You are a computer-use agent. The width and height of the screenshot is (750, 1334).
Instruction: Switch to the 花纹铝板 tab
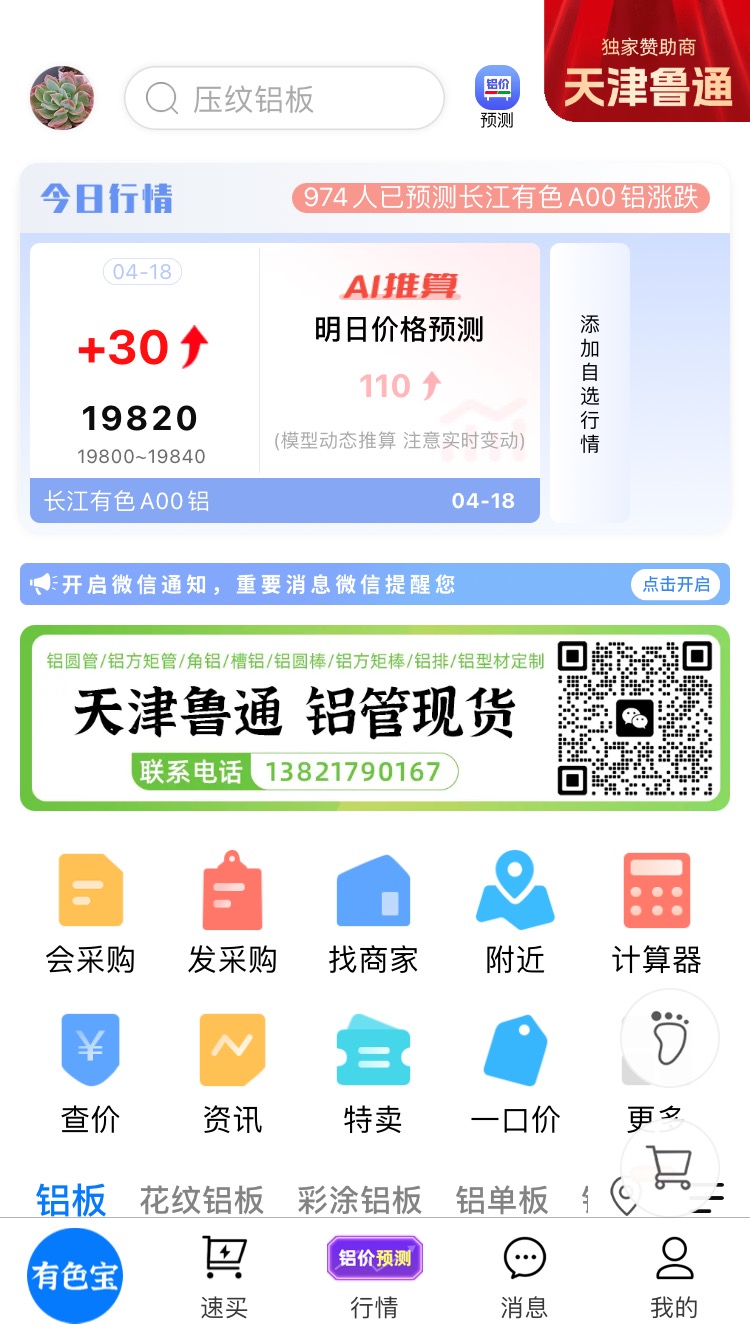coord(201,1200)
